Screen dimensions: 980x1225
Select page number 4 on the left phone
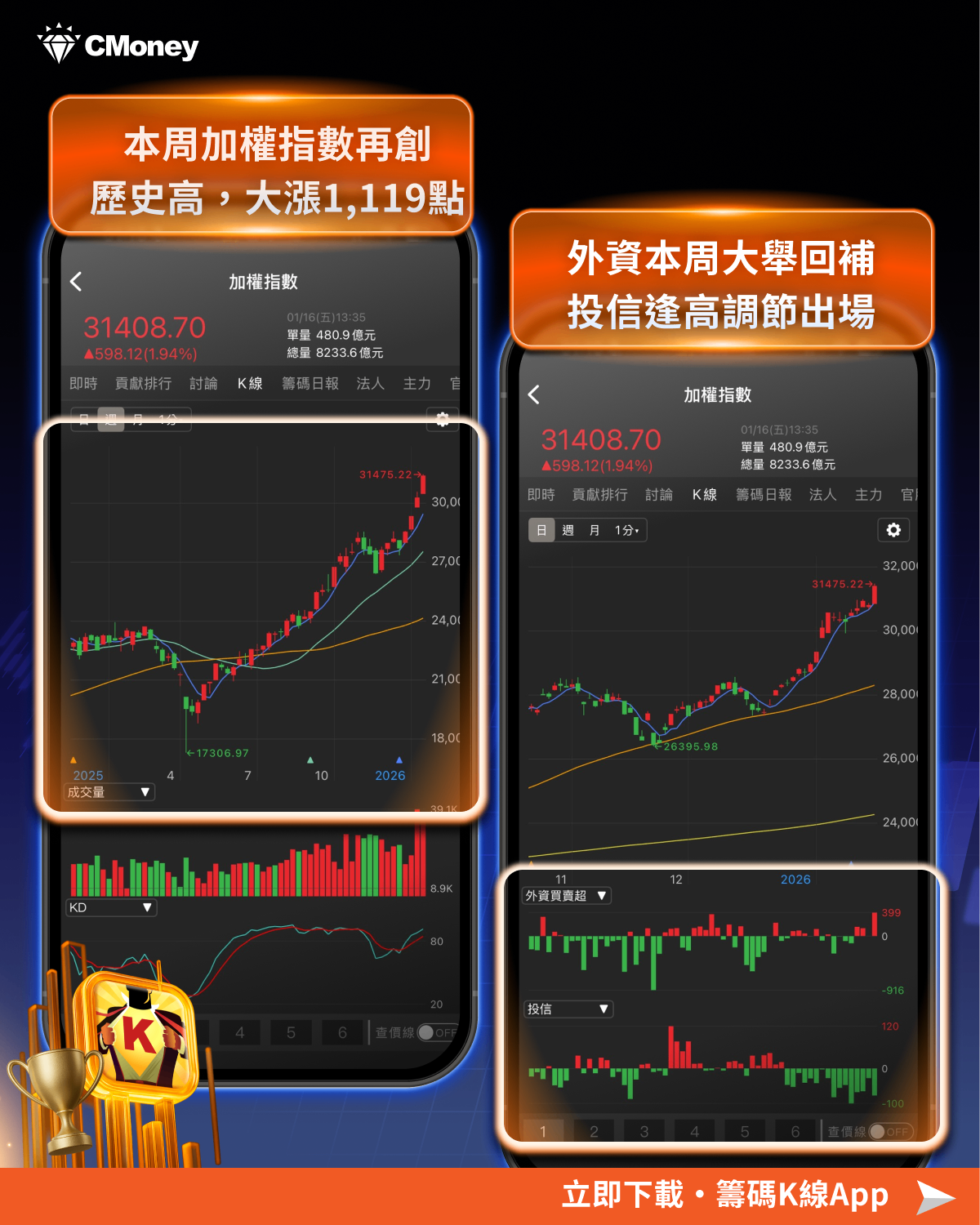pyautogui.click(x=240, y=1032)
